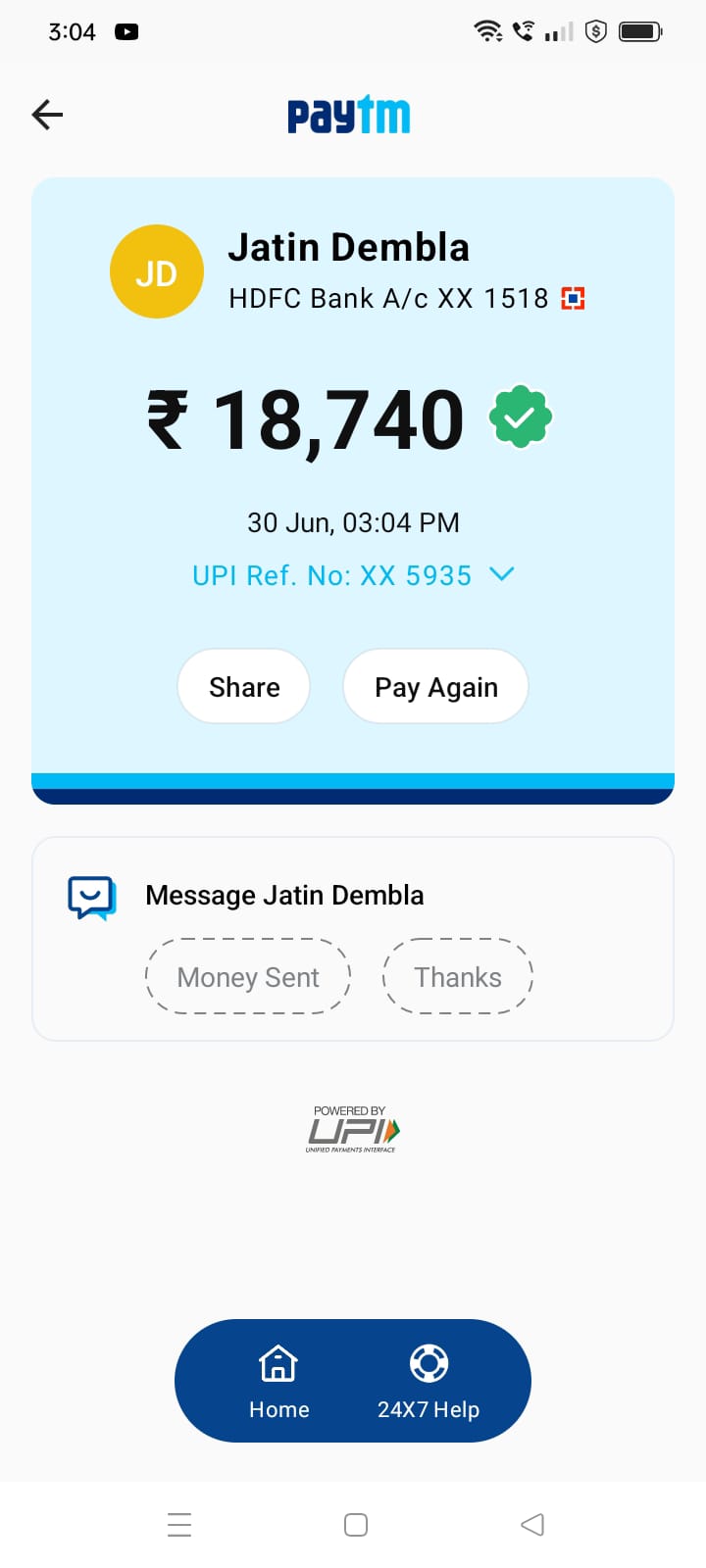Share this payment receipt
The image size is (706, 1568).
[x=244, y=687]
